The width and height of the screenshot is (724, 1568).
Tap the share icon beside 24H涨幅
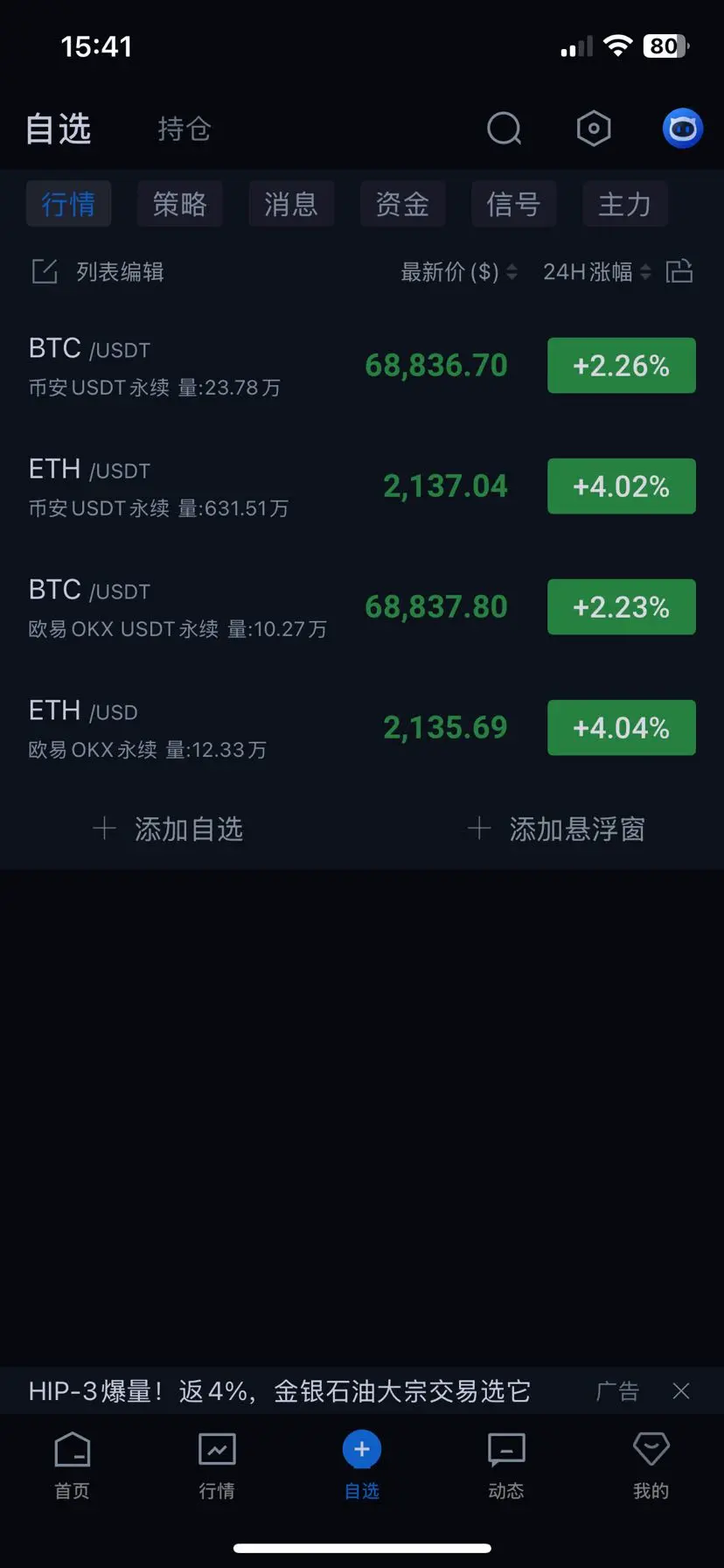[x=679, y=271]
